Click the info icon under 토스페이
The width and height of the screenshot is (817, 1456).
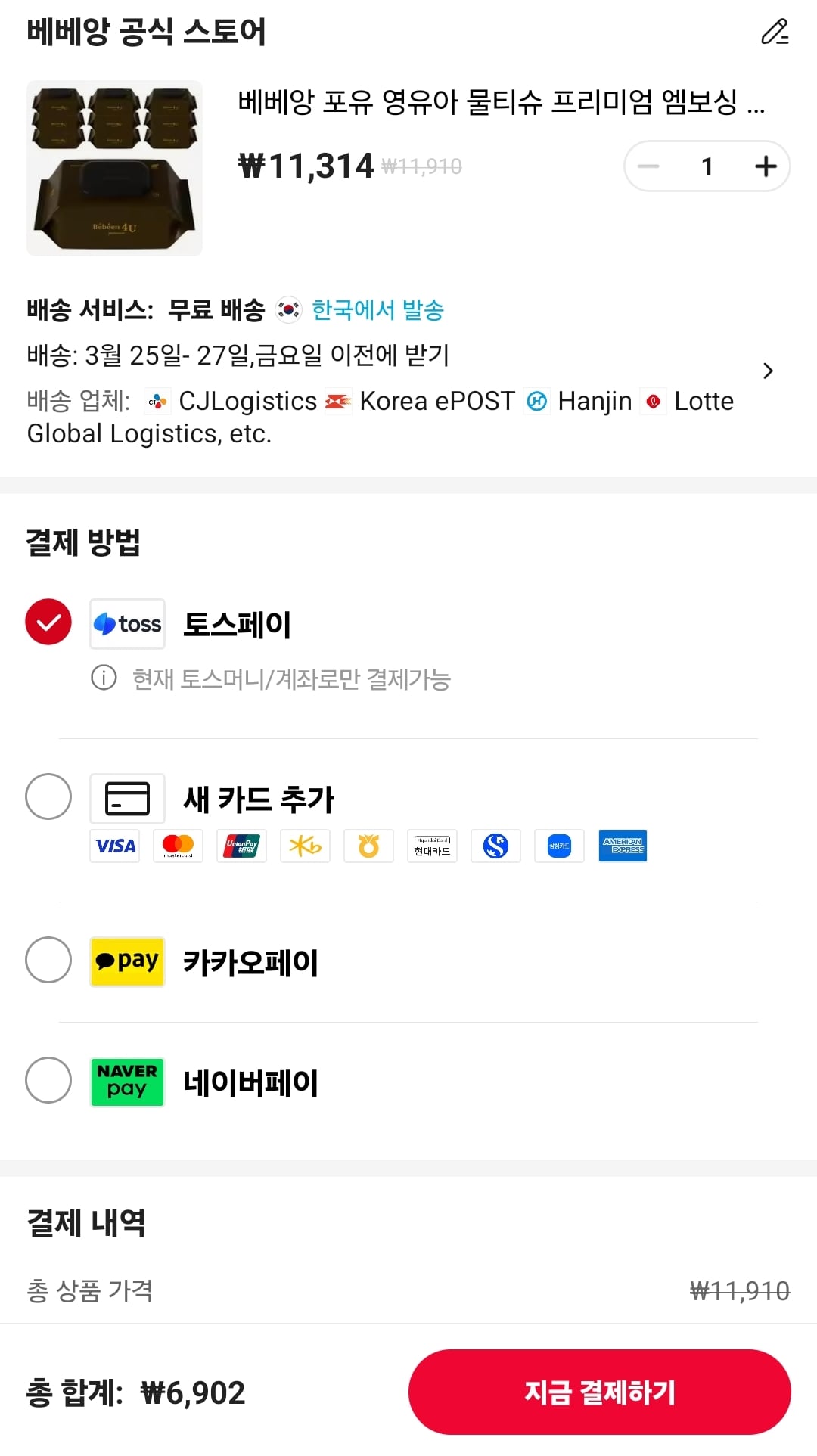tap(104, 679)
